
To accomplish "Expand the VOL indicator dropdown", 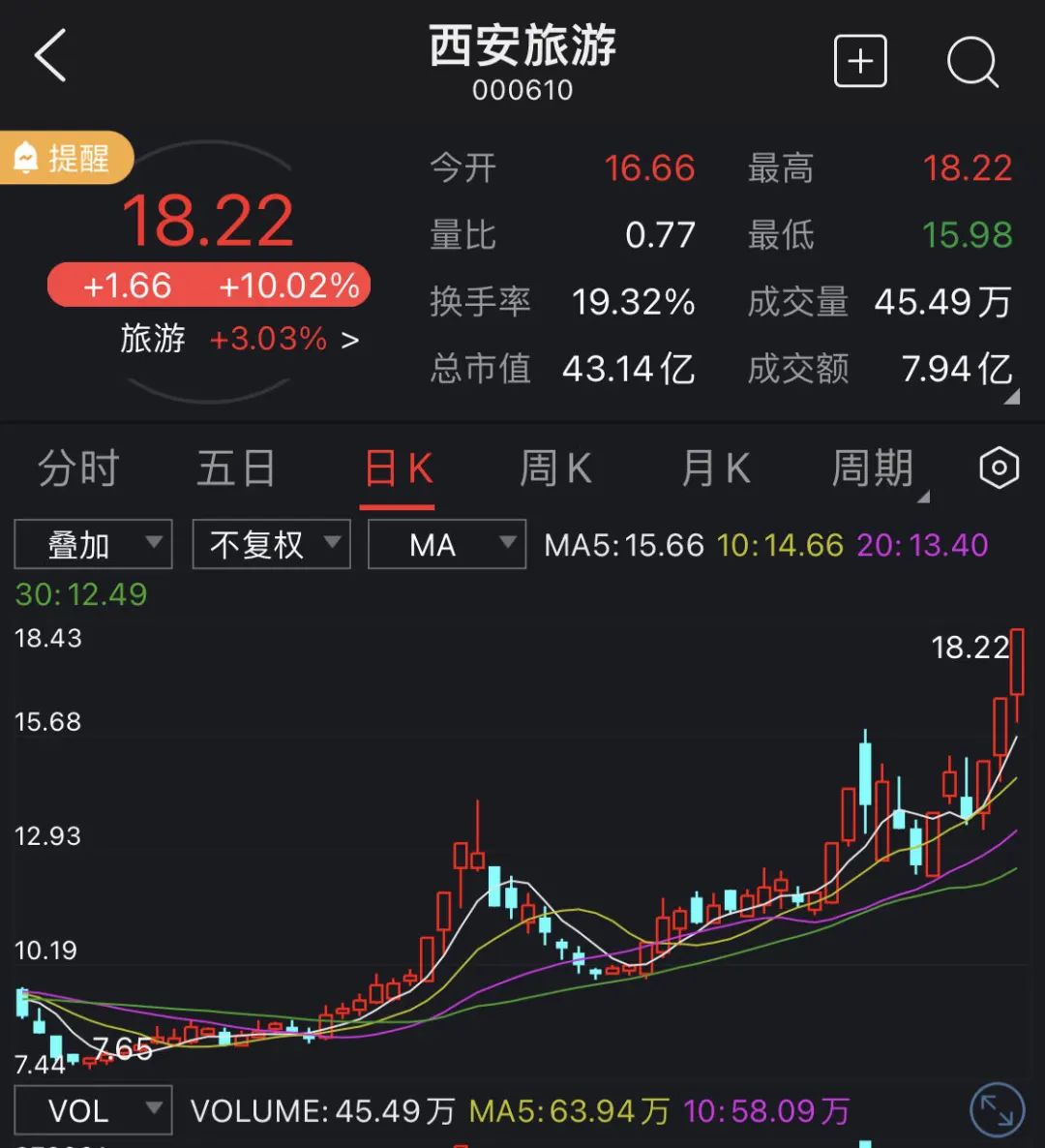I will pyautogui.click(x=93, y=1110).
